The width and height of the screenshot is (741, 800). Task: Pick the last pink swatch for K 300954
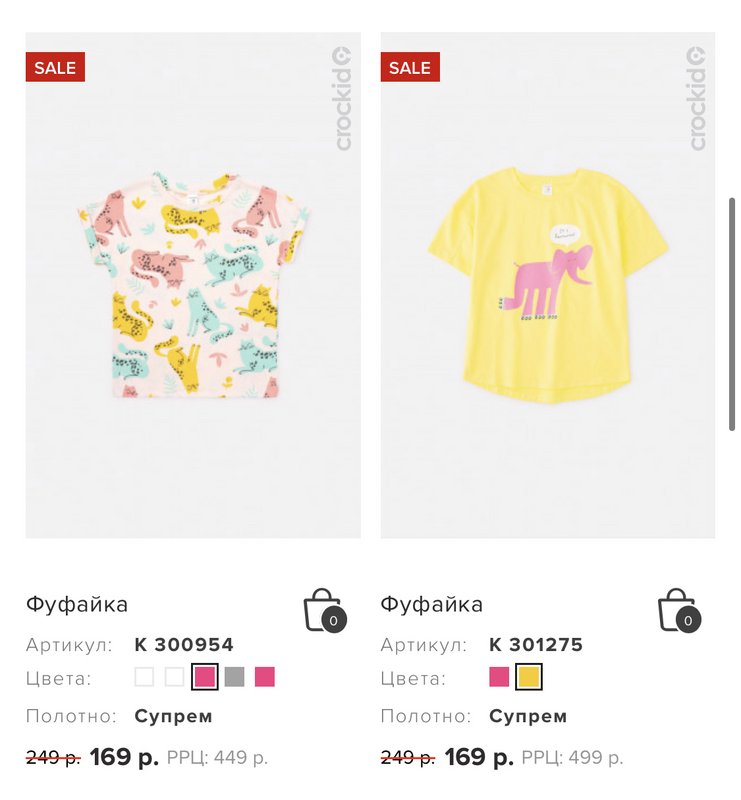(x=264, y=677)
